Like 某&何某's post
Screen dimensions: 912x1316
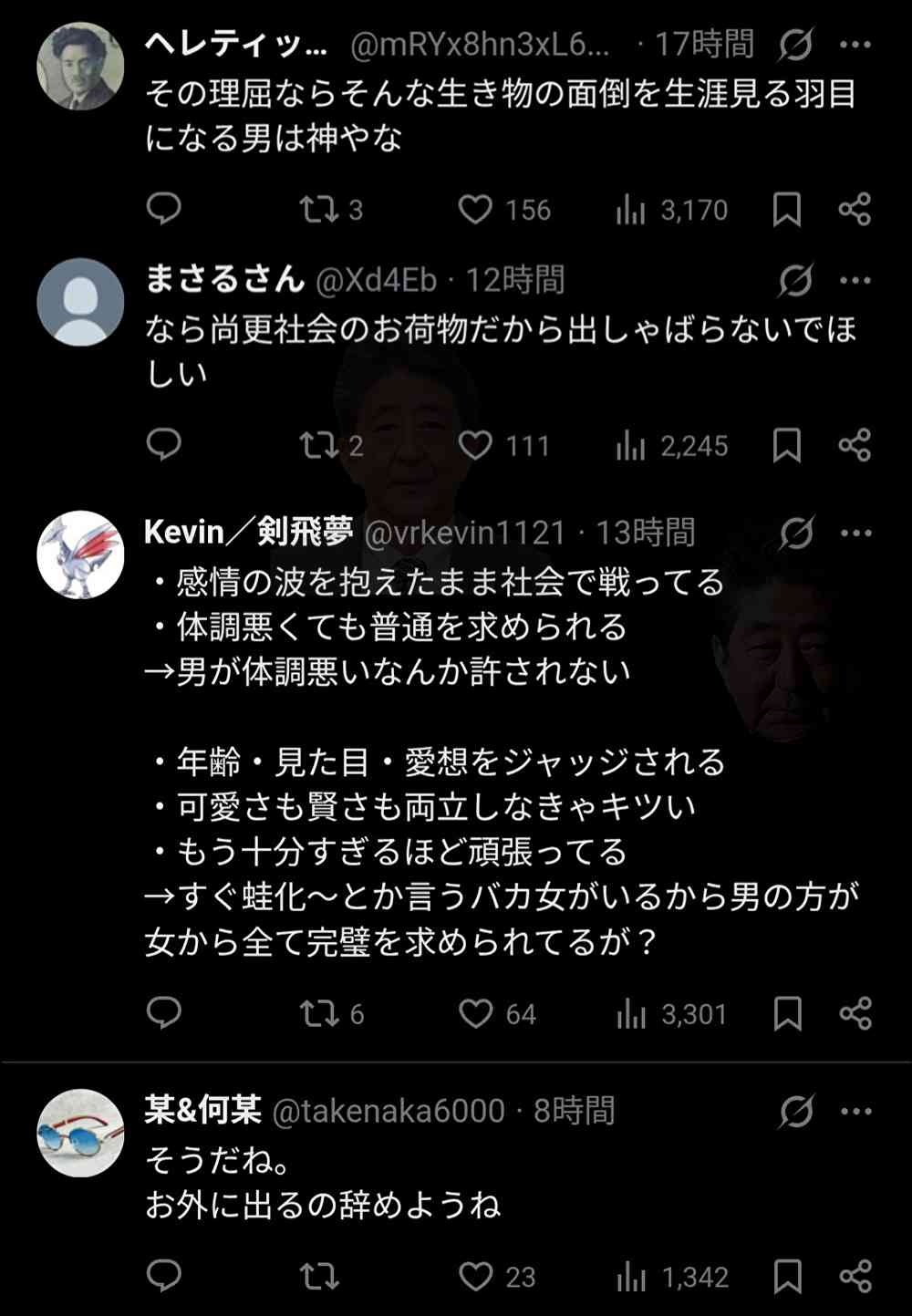tap(475, 1276)
